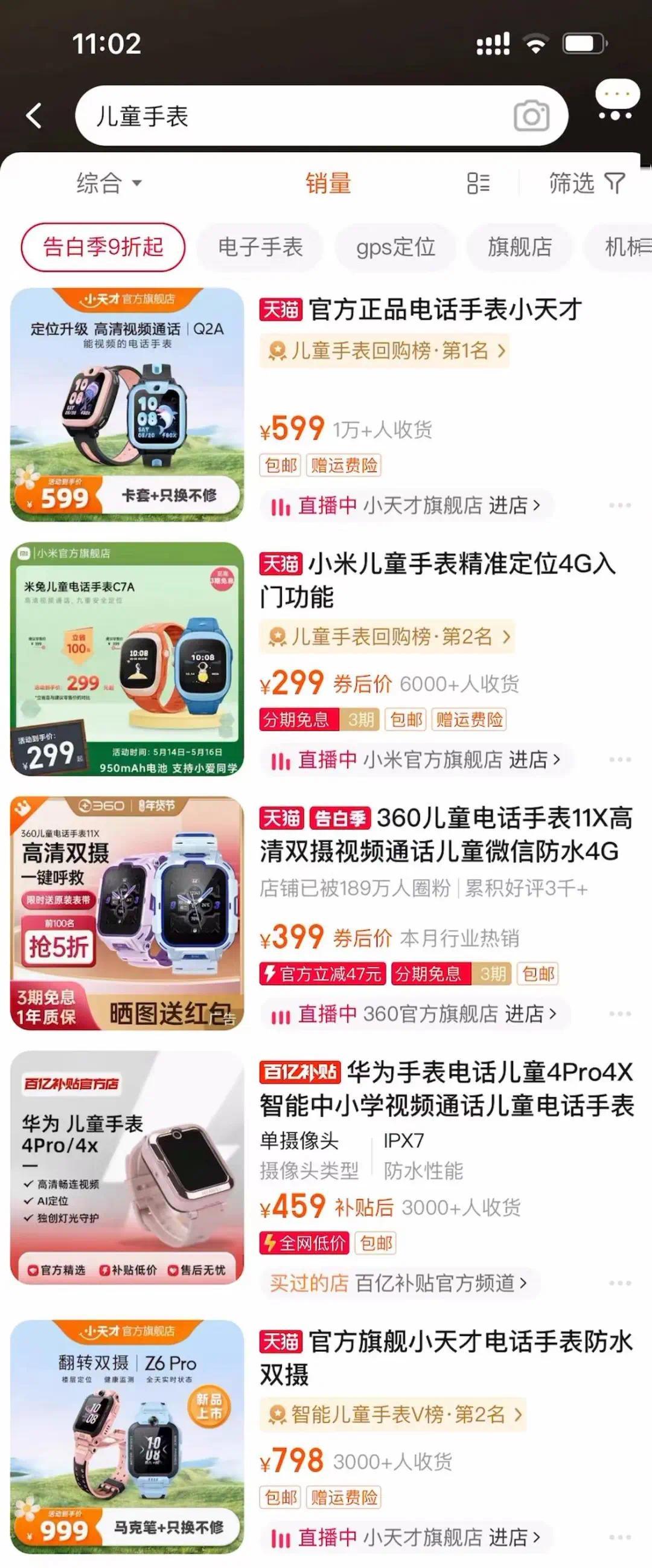Open the camera to search by image

pos(531,115)
